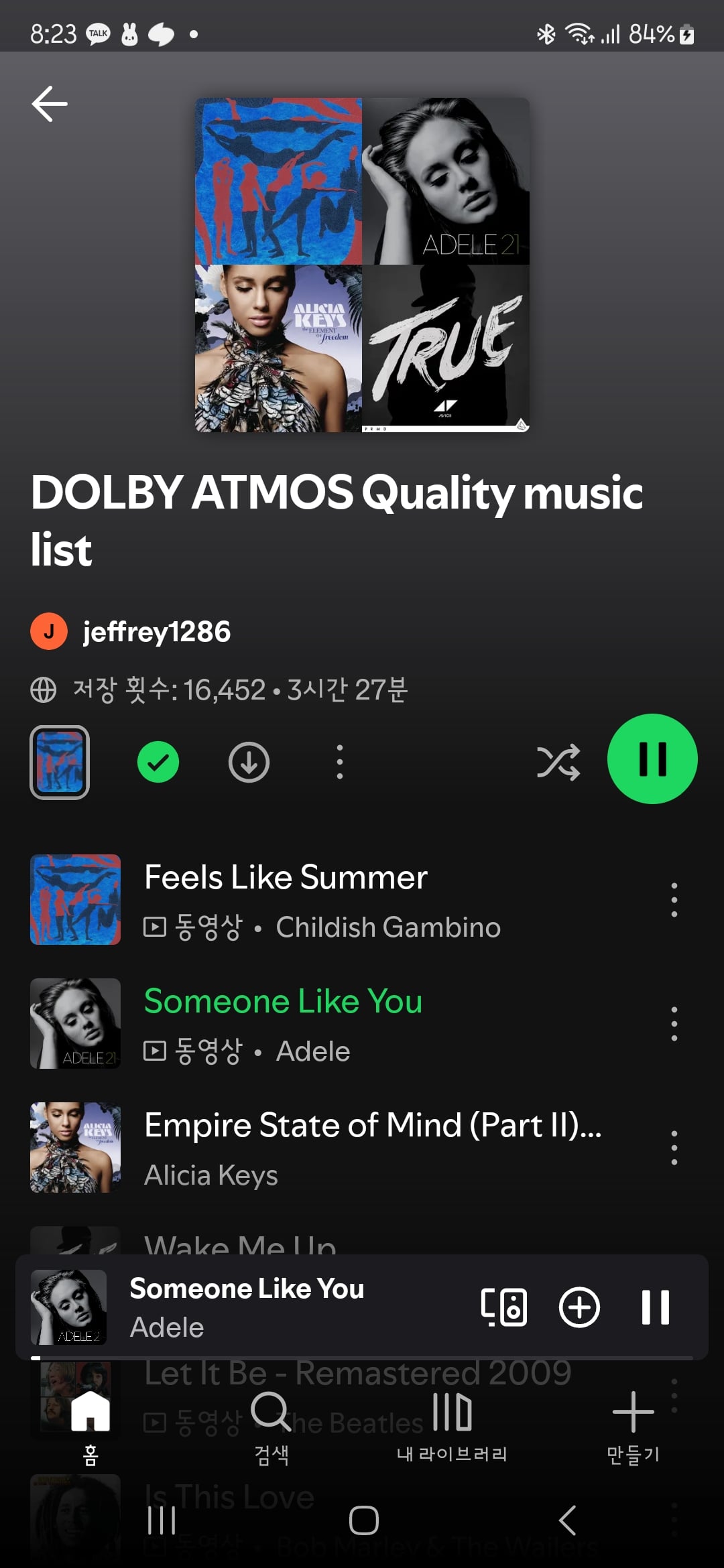Open jeffrey1286's profile
This screenshot has width=724, height=1568.
point(131,631)
